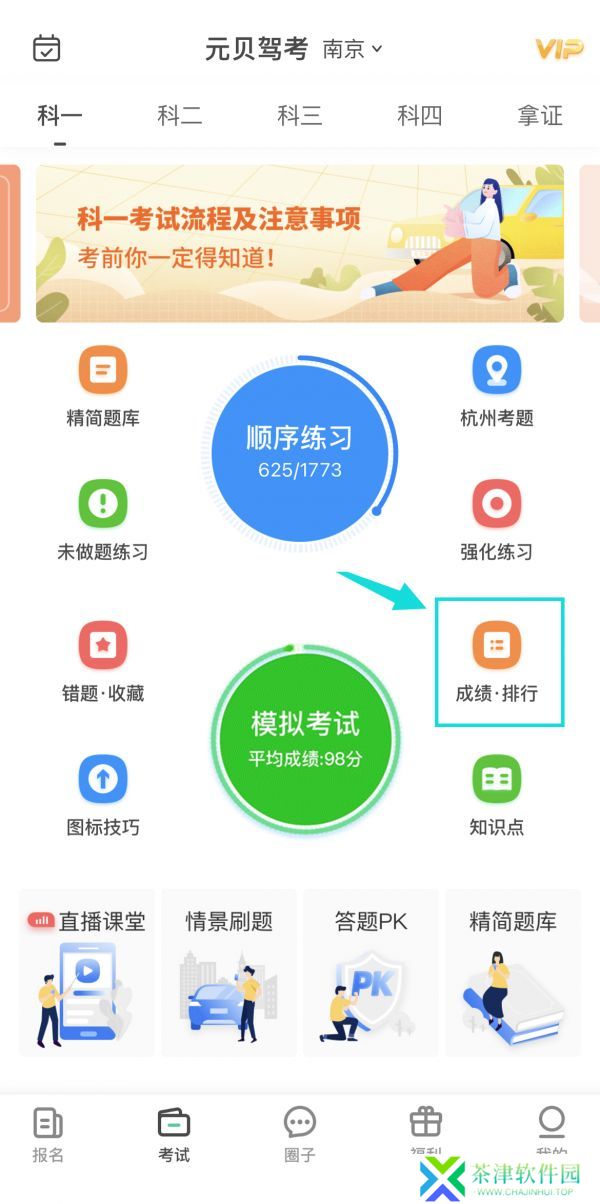Screen dimensions: 600x1204
Task: Start 顺序练习 practice
Action: coord(299,448)
